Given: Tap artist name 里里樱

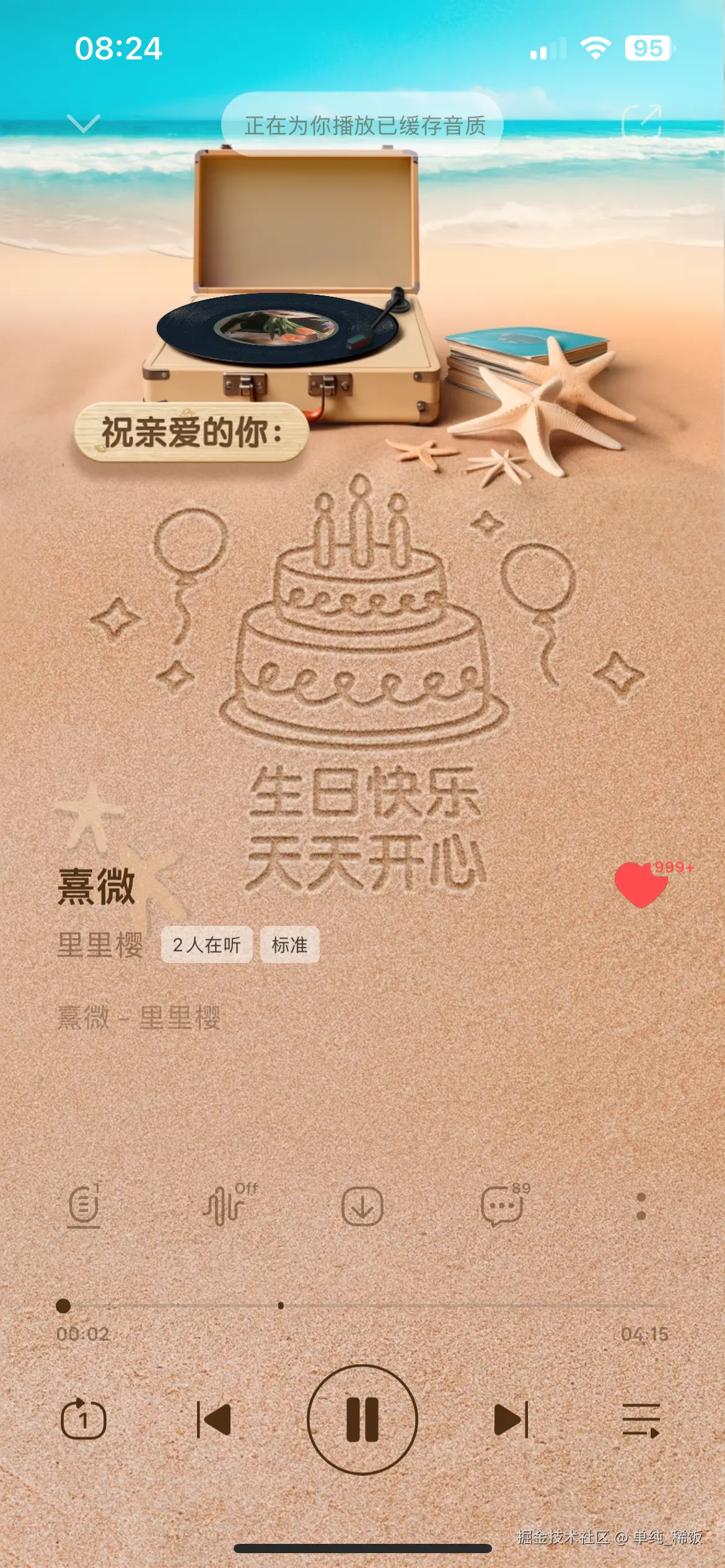Looking at the screenshot, I should pos(99,944).
